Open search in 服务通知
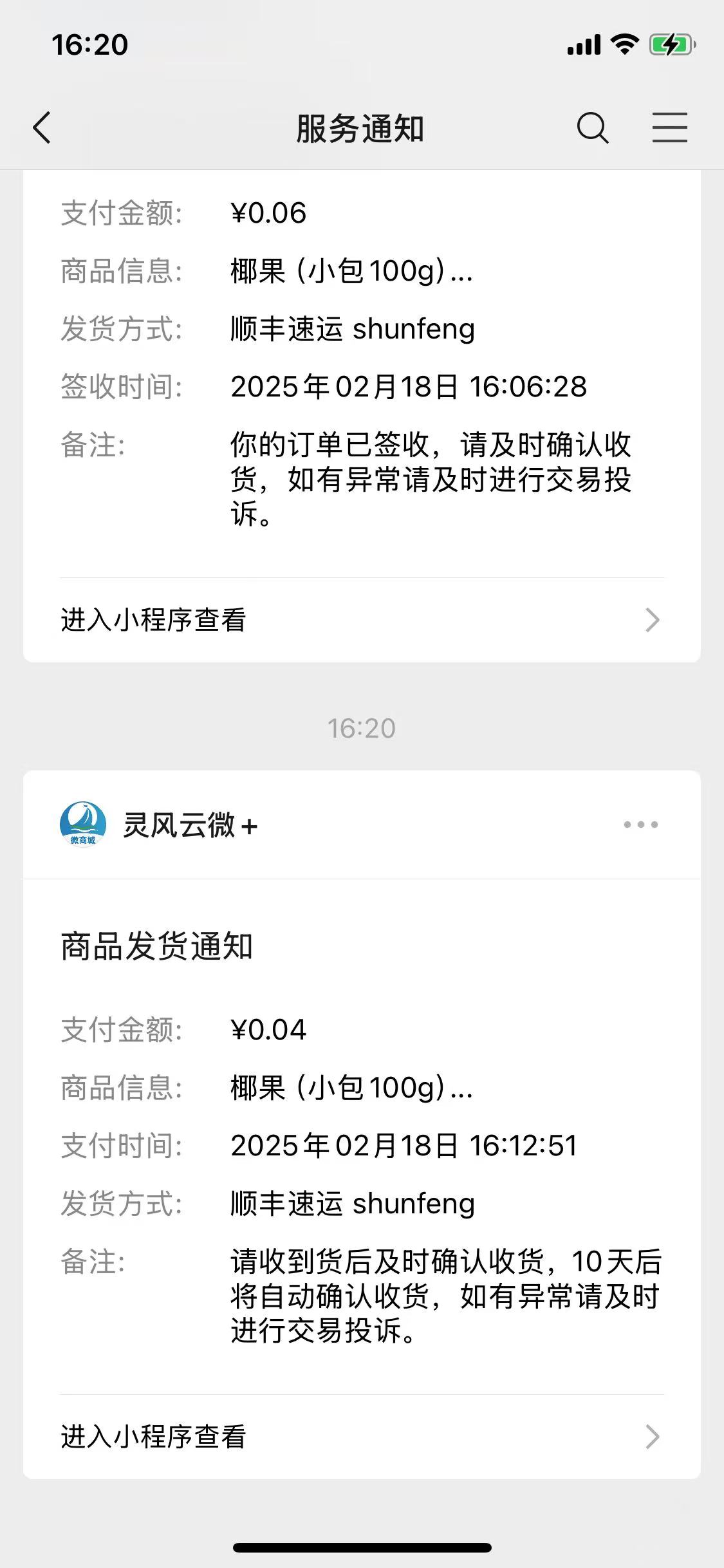 [592, 127]
